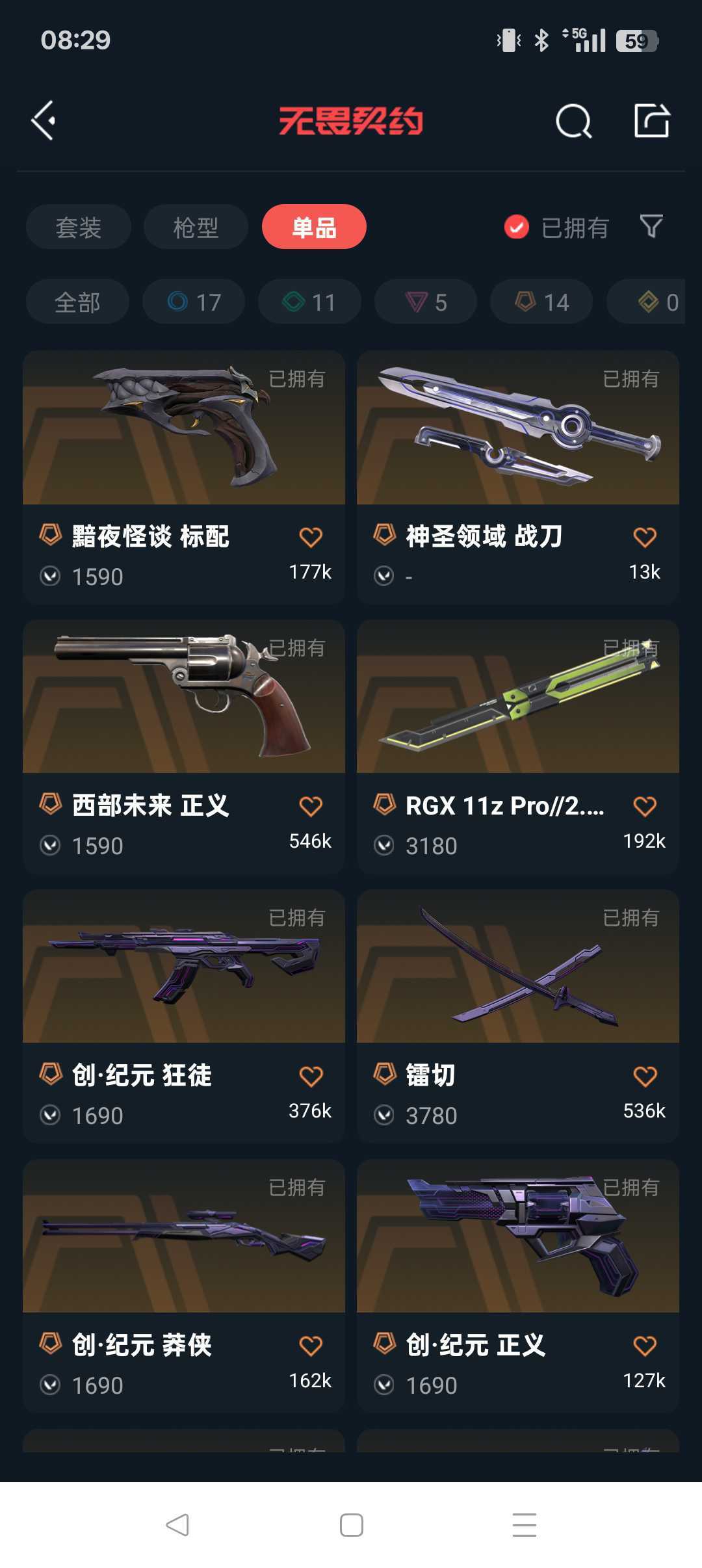Screen dimensions: 702x1568
Task: Filter by the orange tier chip showing 14
Action: click(x=541, y=302)
